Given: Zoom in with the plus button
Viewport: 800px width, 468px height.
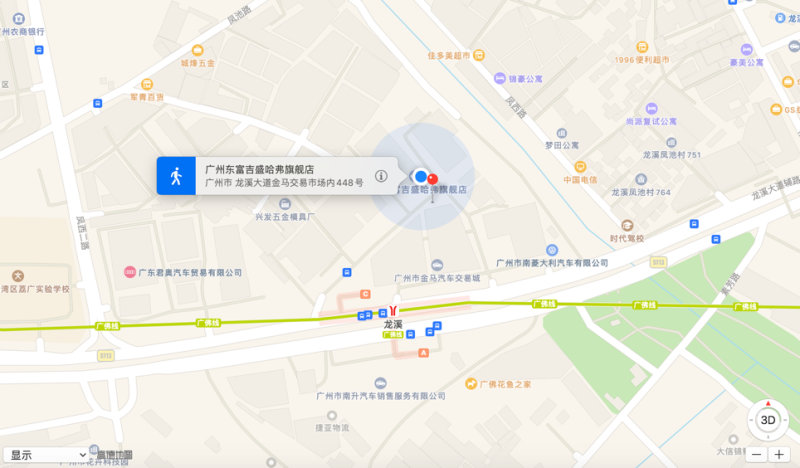Looking at the screenshot, I should [x=779, y=454].
